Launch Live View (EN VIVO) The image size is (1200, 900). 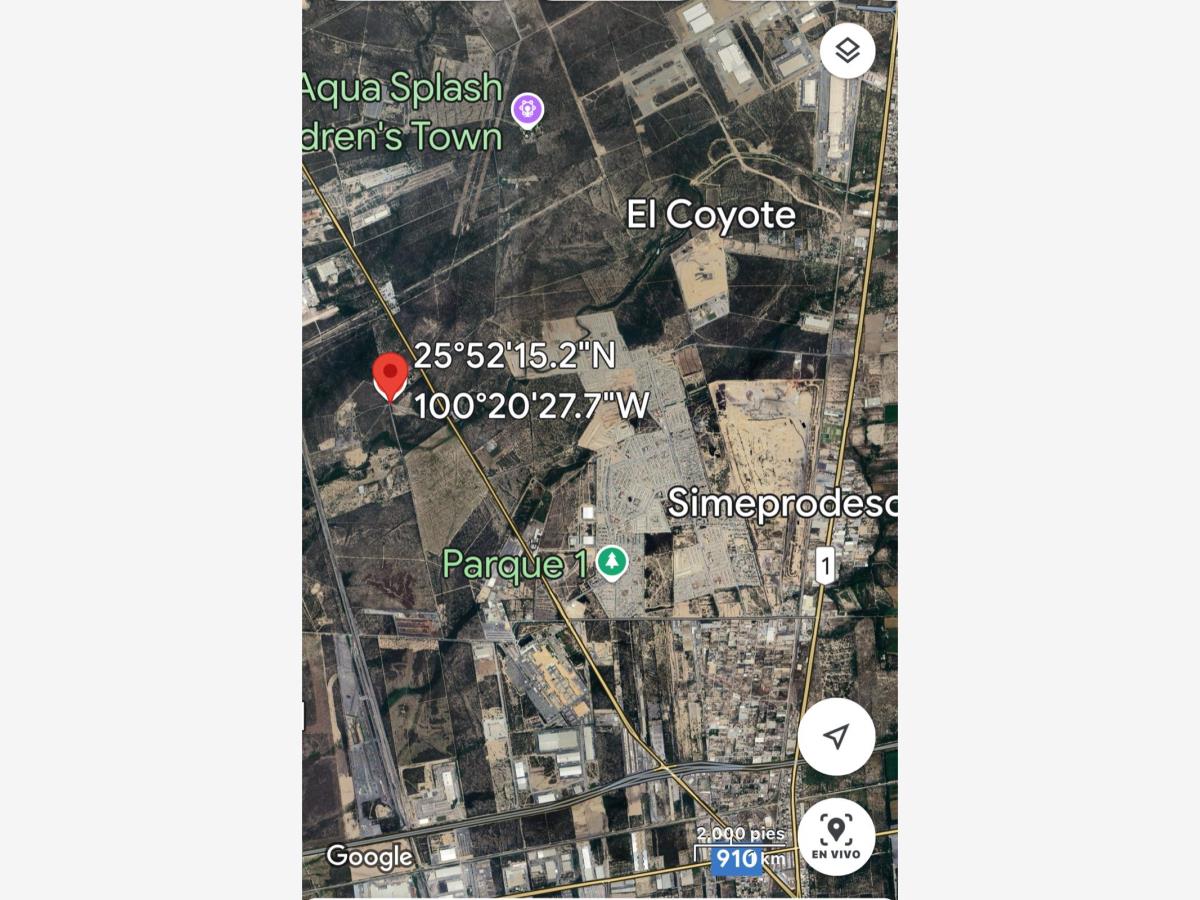coord(836,836)
